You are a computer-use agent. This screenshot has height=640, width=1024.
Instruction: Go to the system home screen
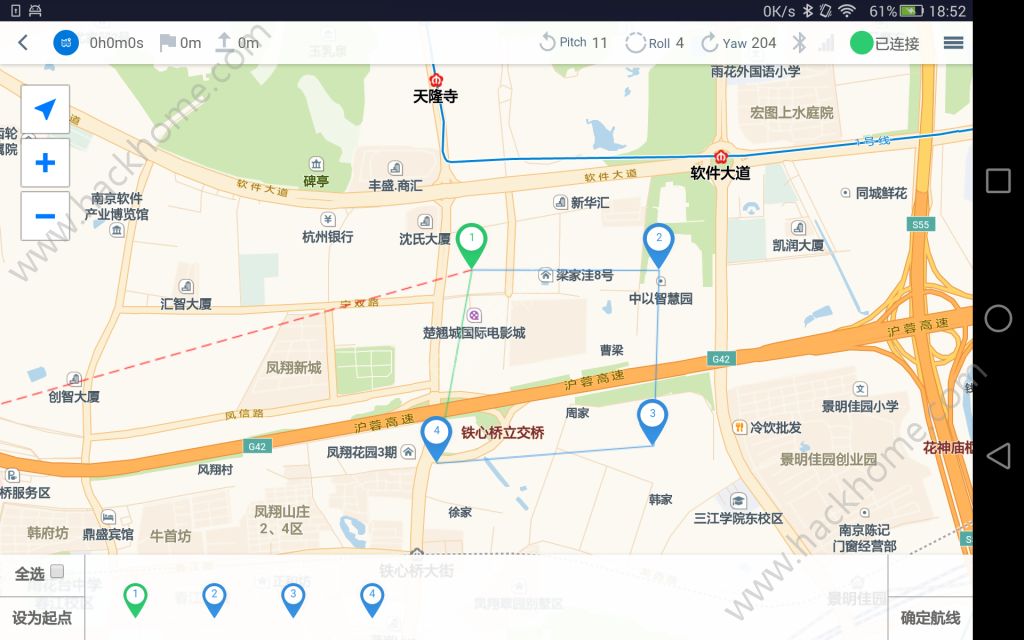pyautogui.click(x=998, y=318)
